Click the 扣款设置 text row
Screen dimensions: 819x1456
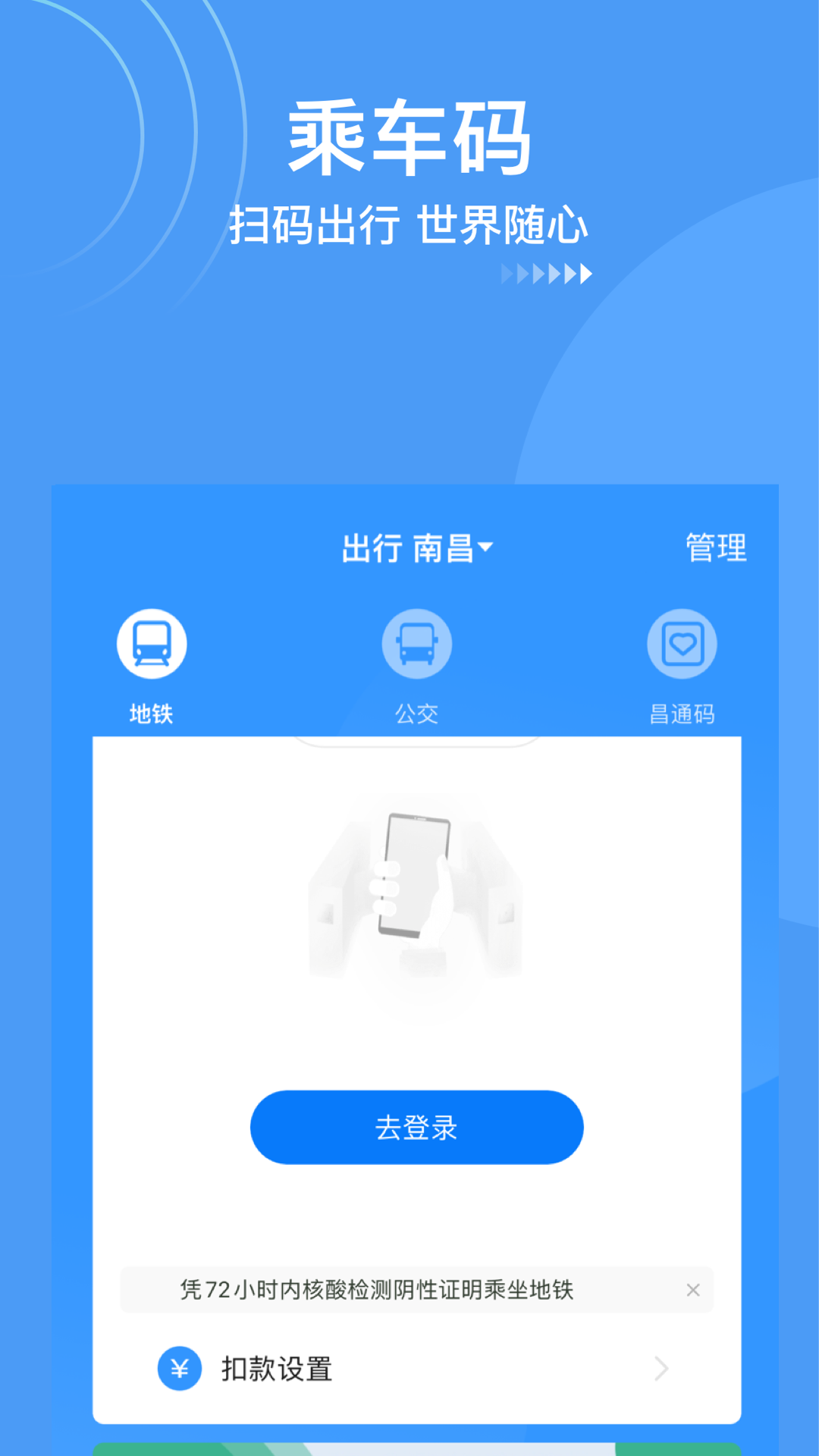click(x=278, y=1367)
